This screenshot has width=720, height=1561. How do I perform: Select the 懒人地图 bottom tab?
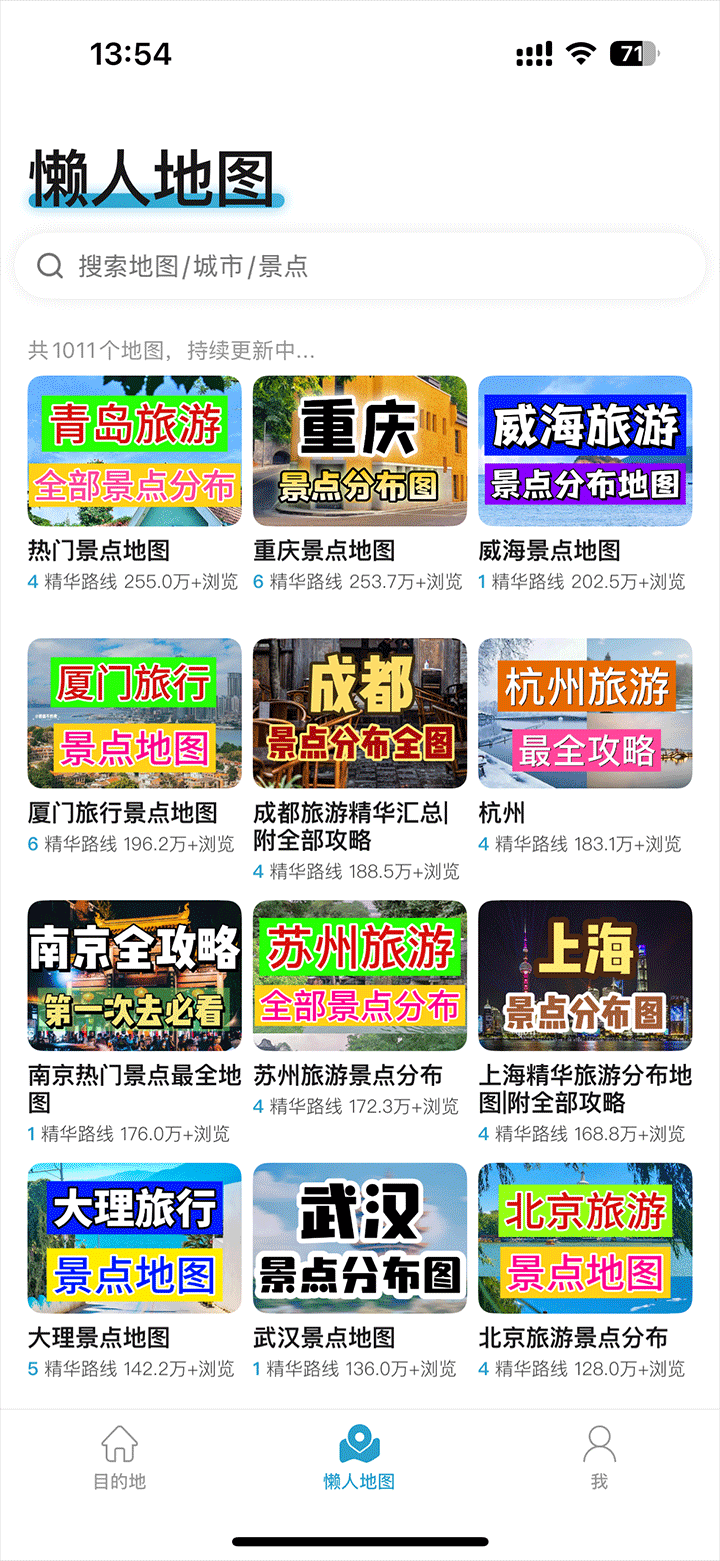[x=359, y=1458]
